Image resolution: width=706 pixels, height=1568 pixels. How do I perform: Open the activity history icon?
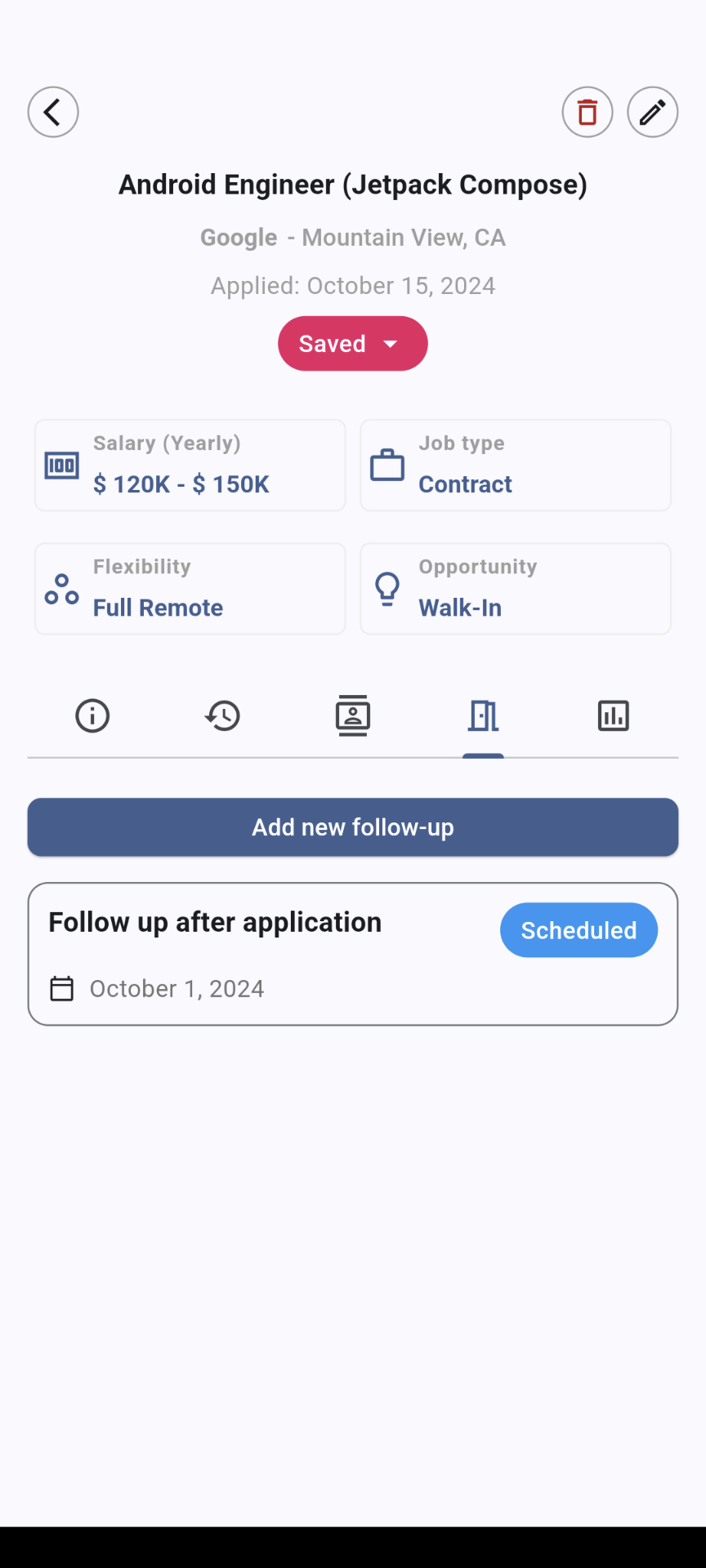(222, 715)
